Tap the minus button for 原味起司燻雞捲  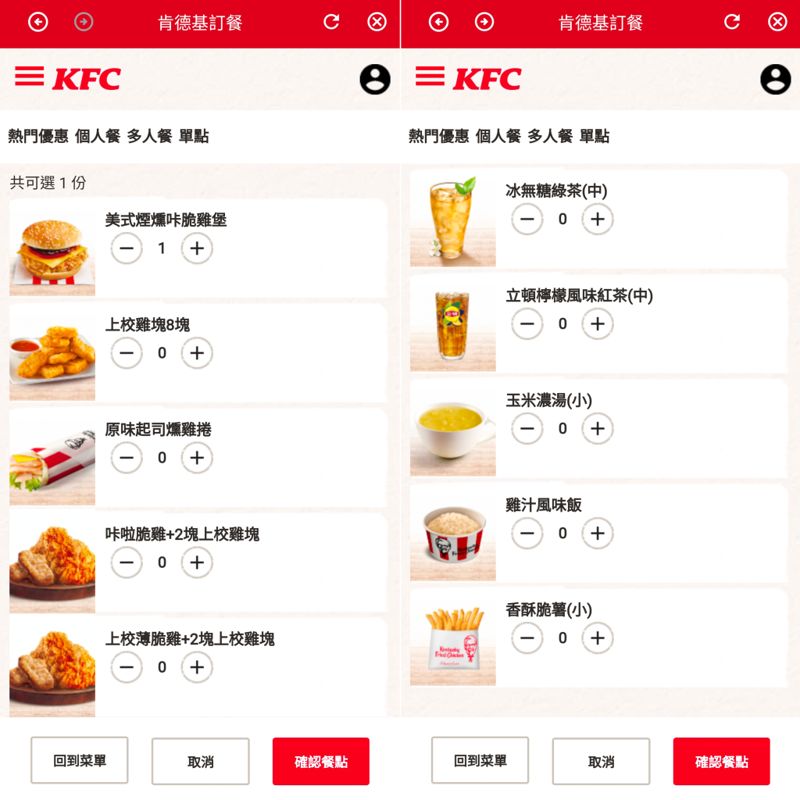pos(127,458)
